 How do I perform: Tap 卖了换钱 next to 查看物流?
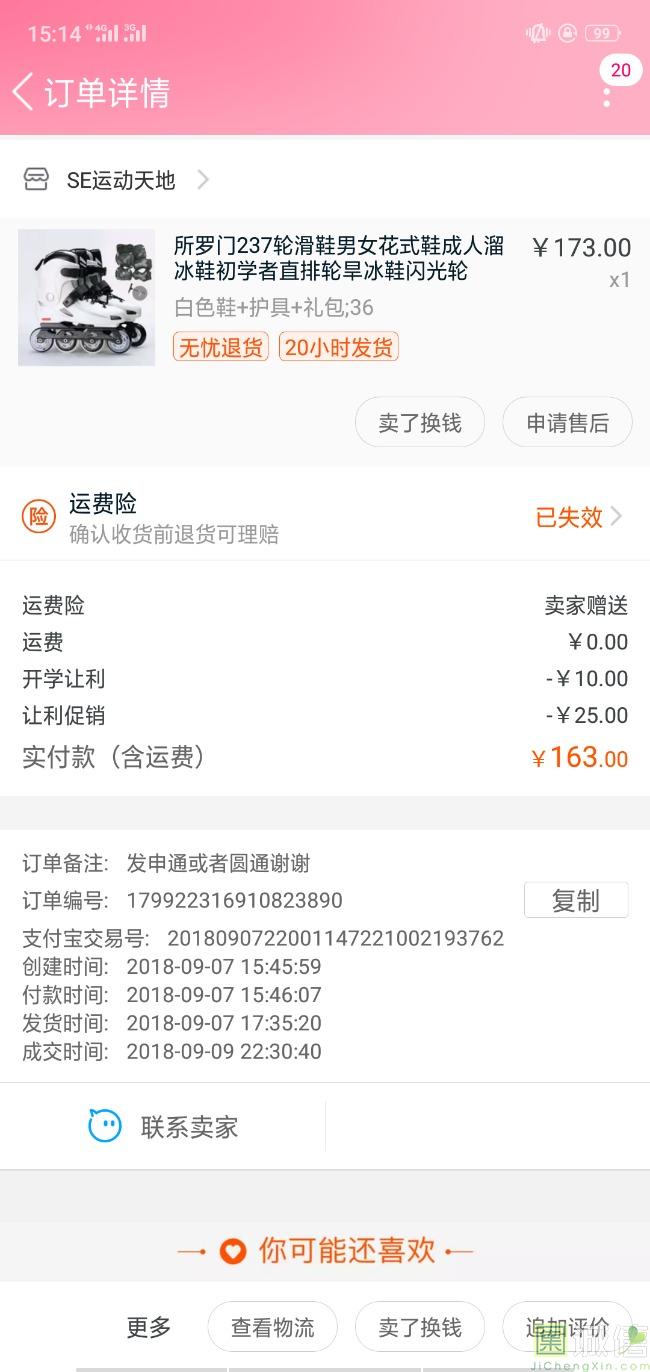(419, 1328)
